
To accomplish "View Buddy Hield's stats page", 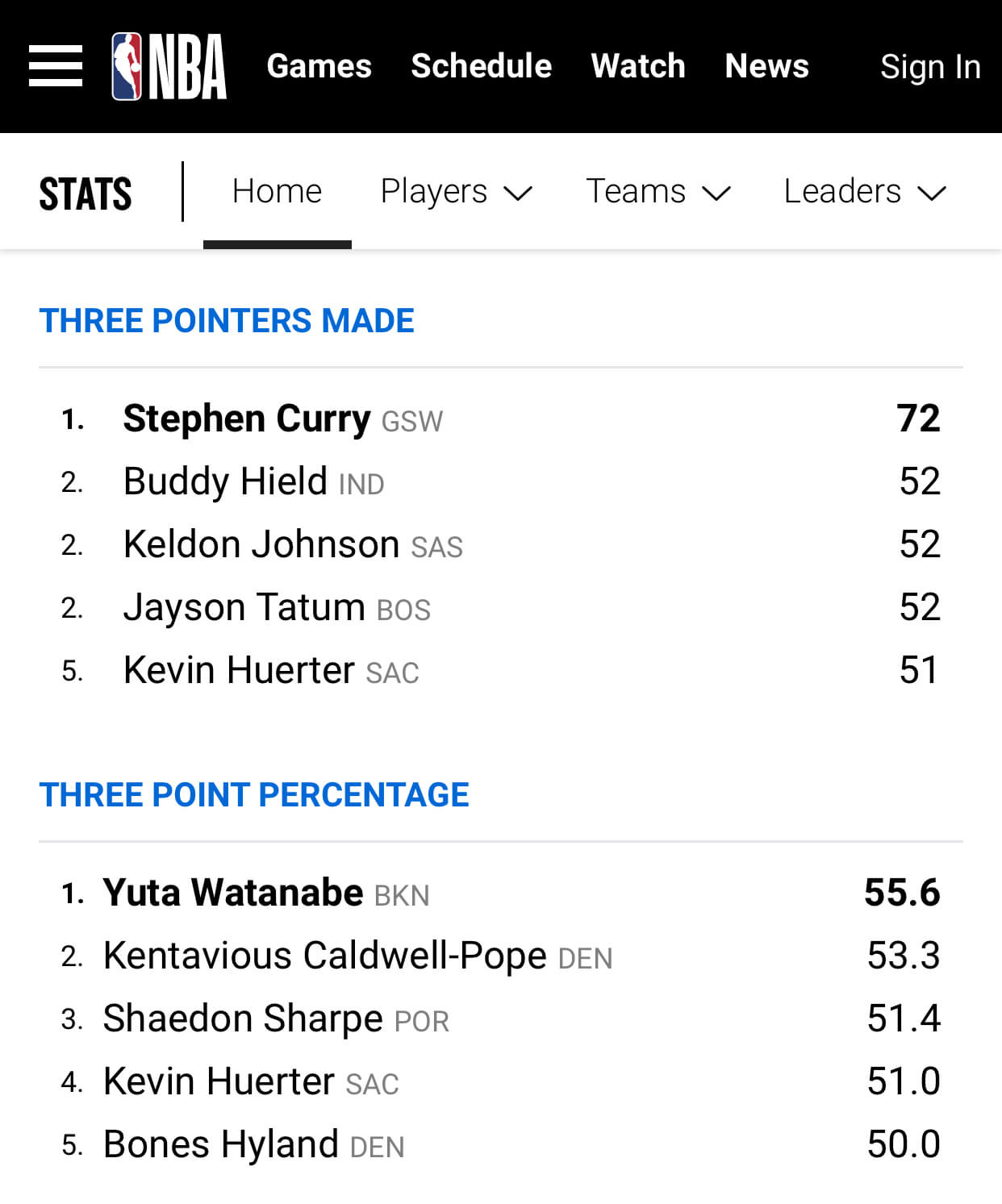I will click(227, 481).
